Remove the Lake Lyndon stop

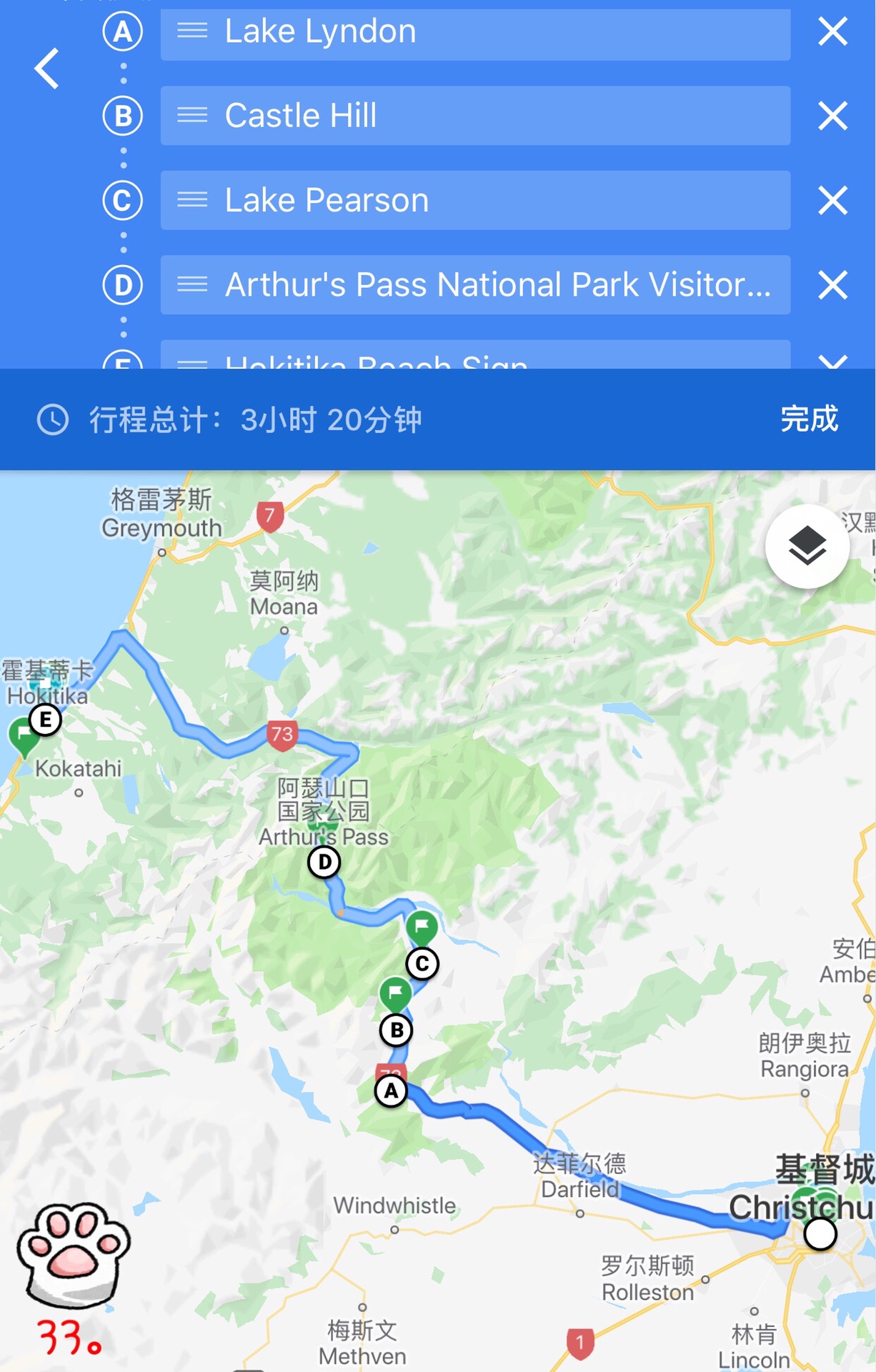pos(832,32)
